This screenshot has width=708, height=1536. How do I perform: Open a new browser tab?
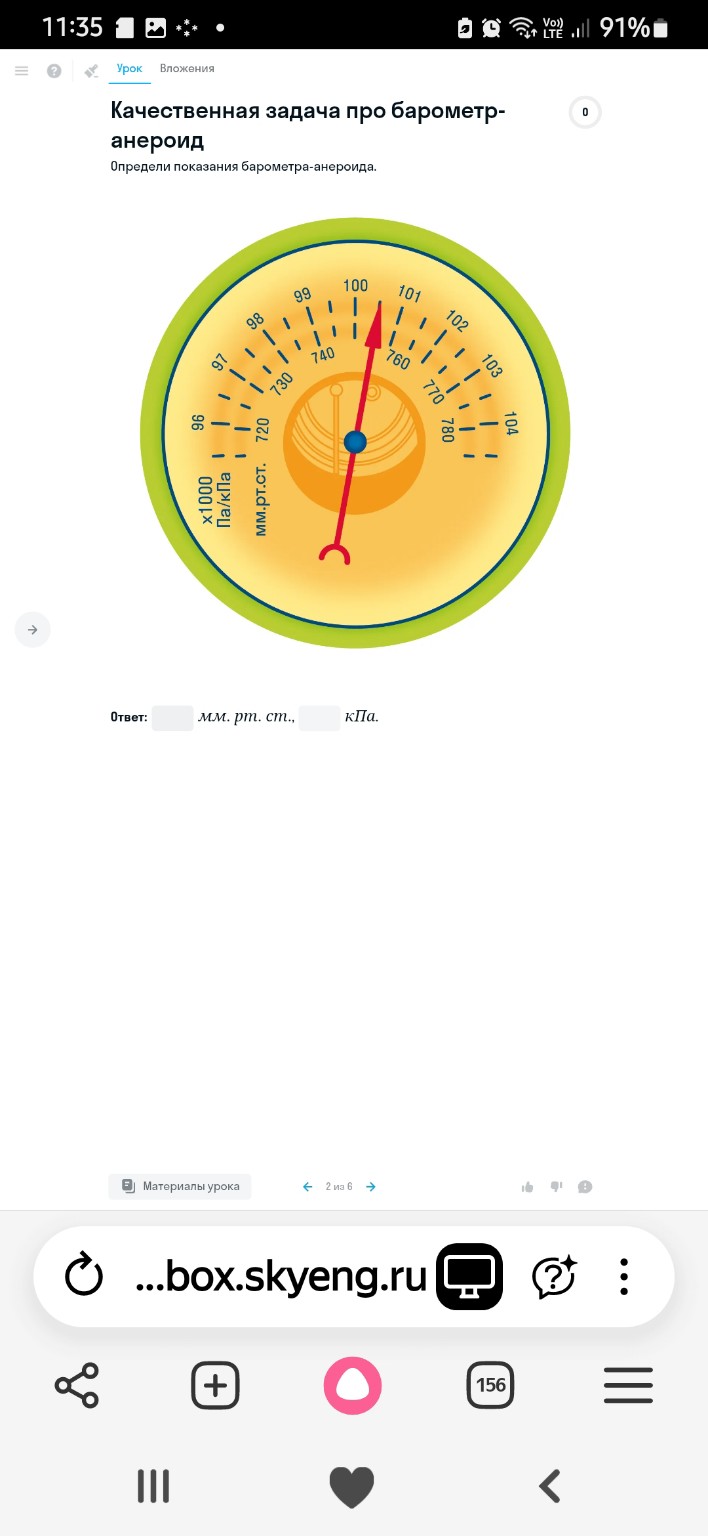click(x=216, y=1386)
